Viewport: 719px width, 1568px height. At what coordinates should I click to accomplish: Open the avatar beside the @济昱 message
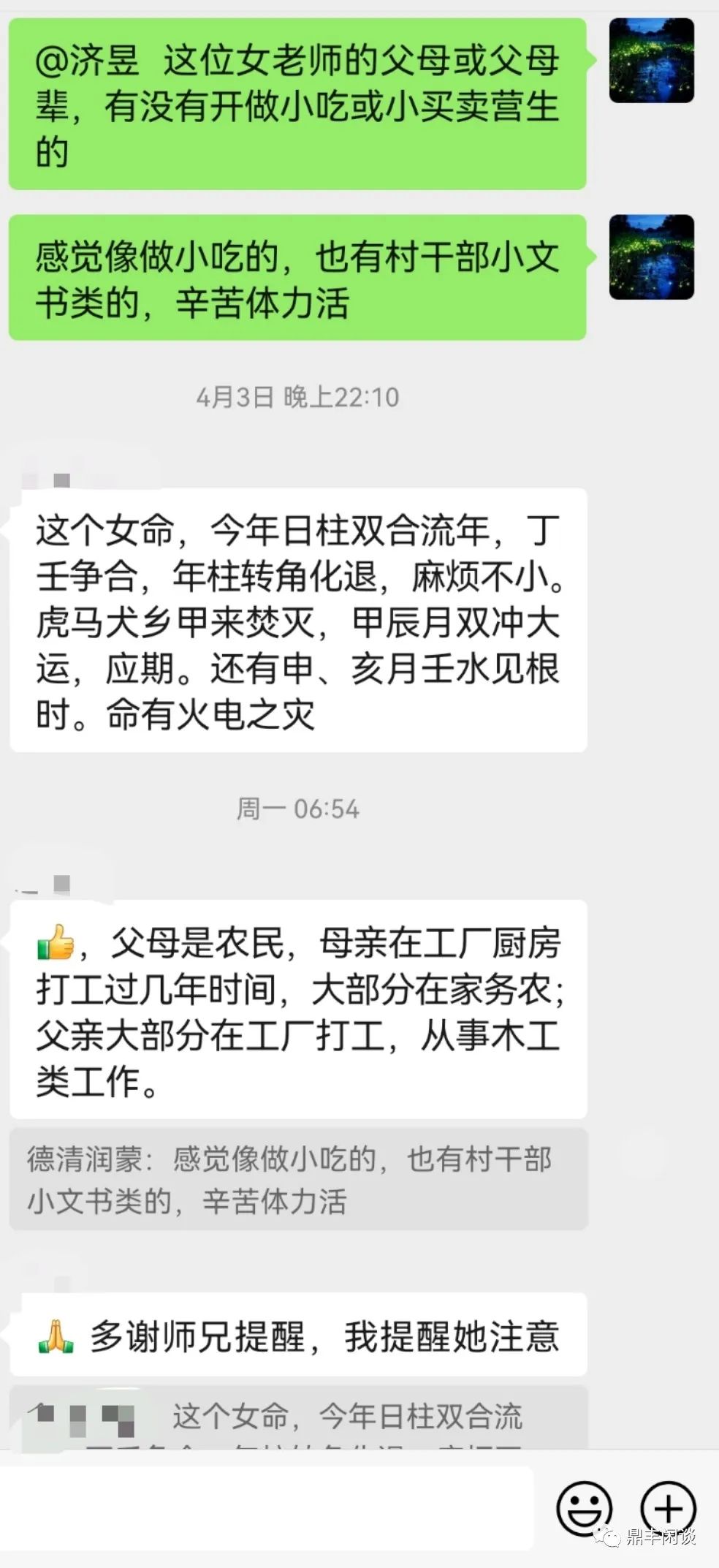point(651,61)
